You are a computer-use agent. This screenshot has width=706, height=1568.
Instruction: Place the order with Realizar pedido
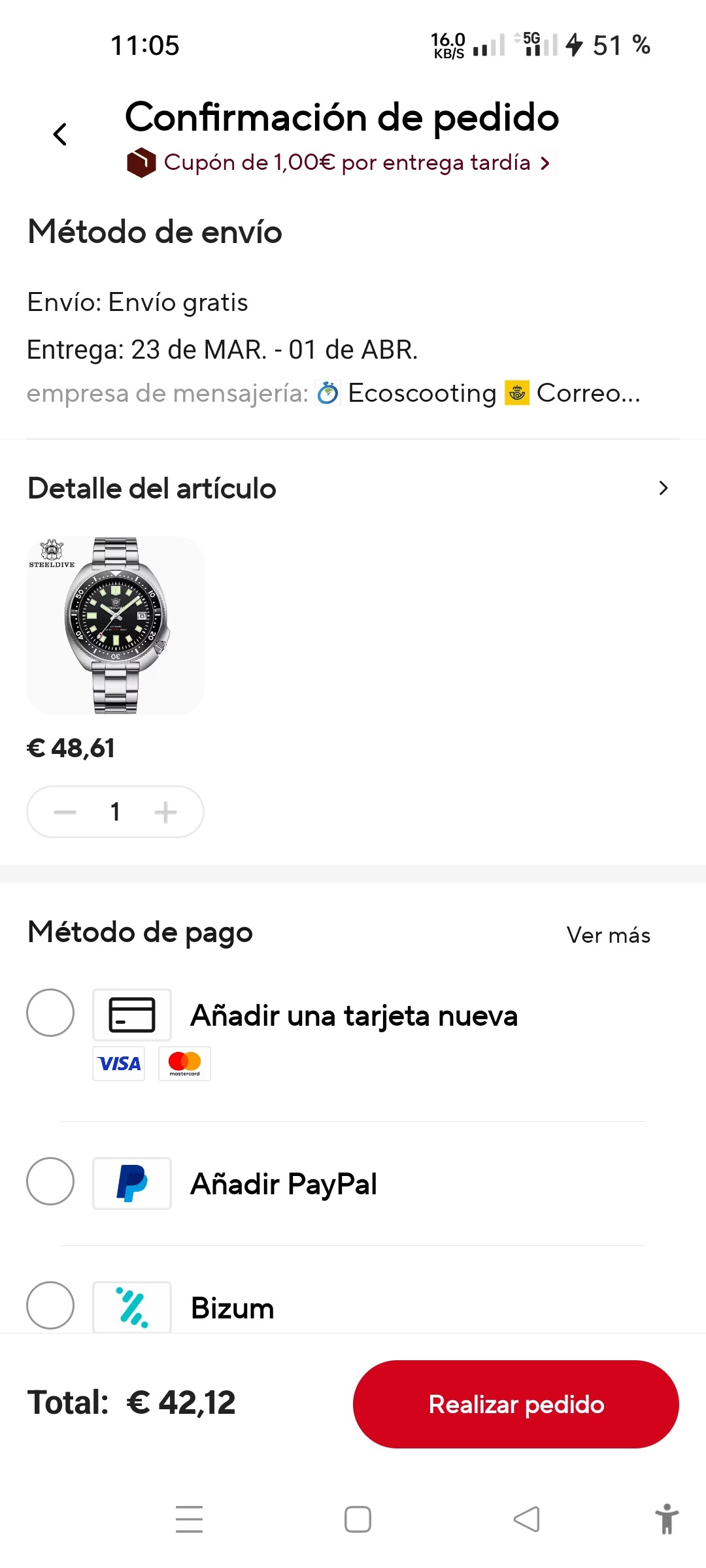516,1404
